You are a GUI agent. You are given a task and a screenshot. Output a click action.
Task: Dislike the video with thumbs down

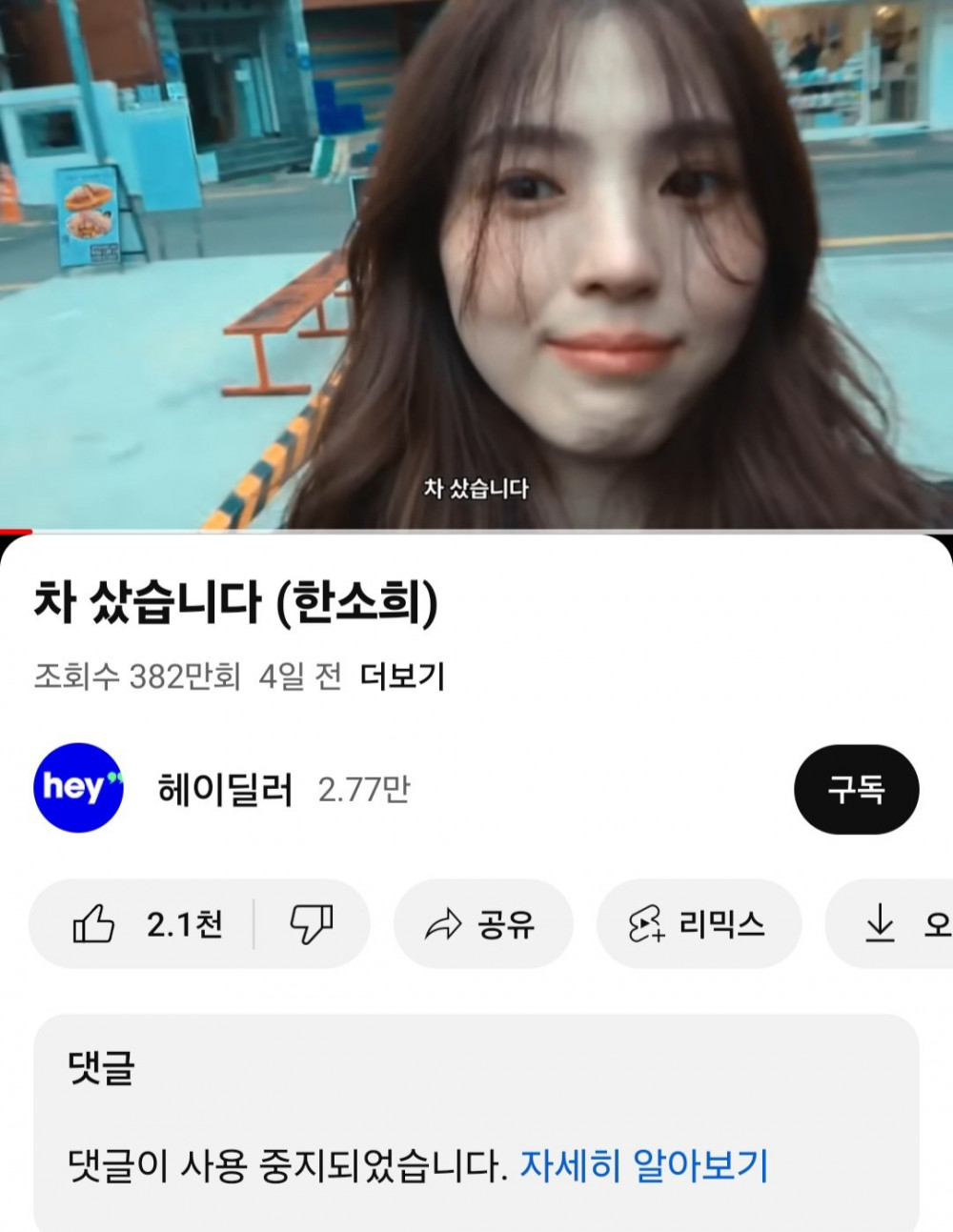pos(311,924)
